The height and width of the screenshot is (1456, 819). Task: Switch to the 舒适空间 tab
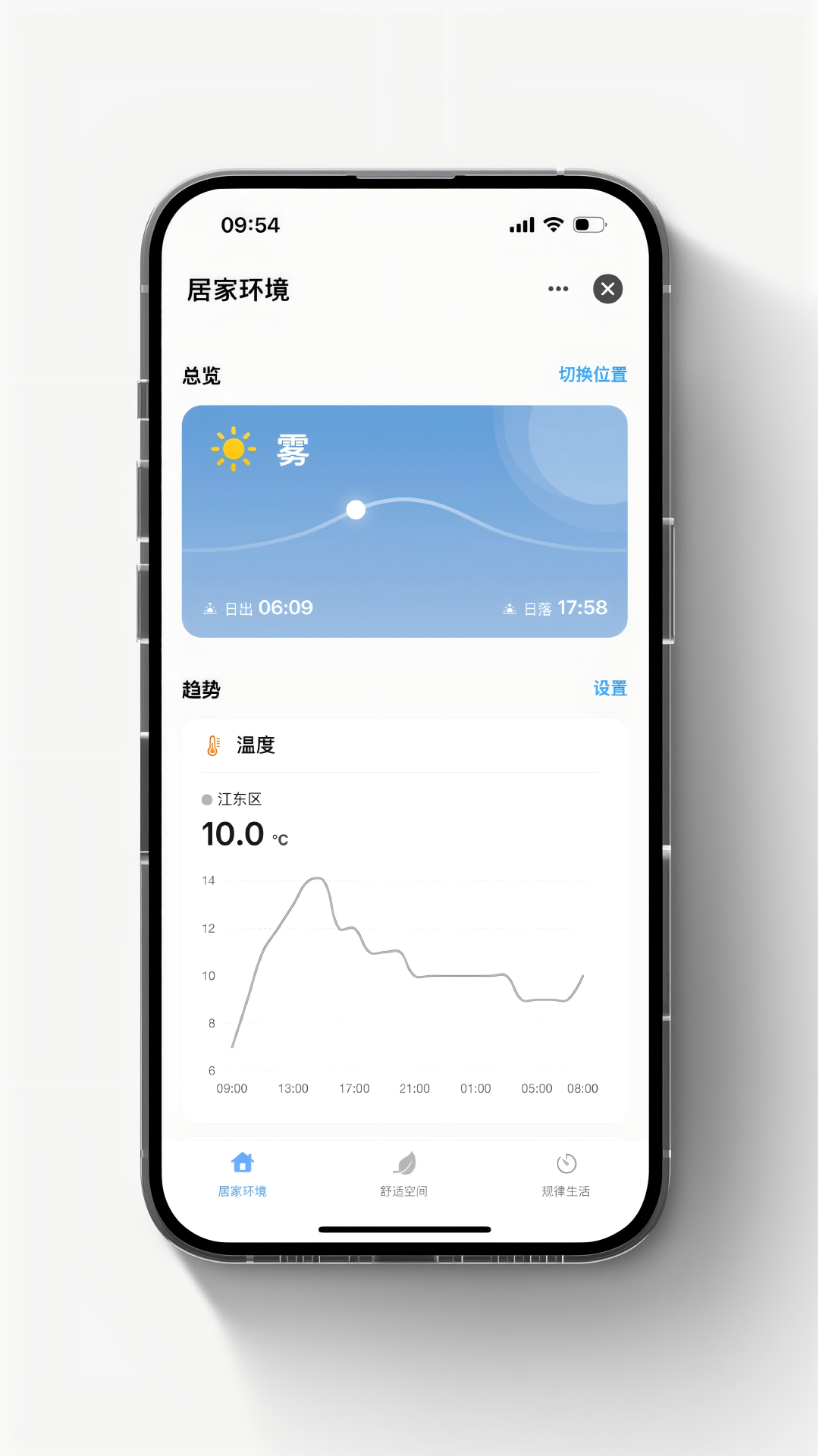click(x=404, y=1174)
